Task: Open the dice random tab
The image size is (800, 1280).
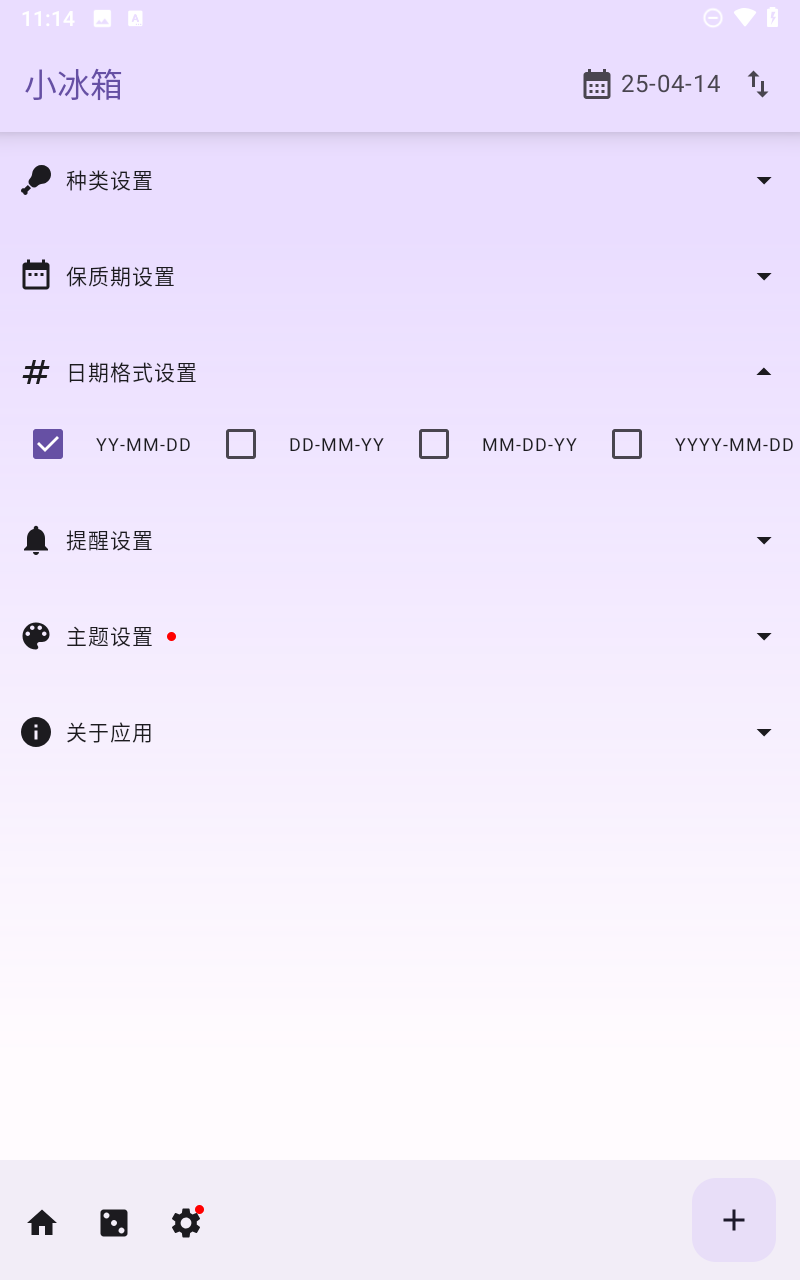Action: (114, 1222)
